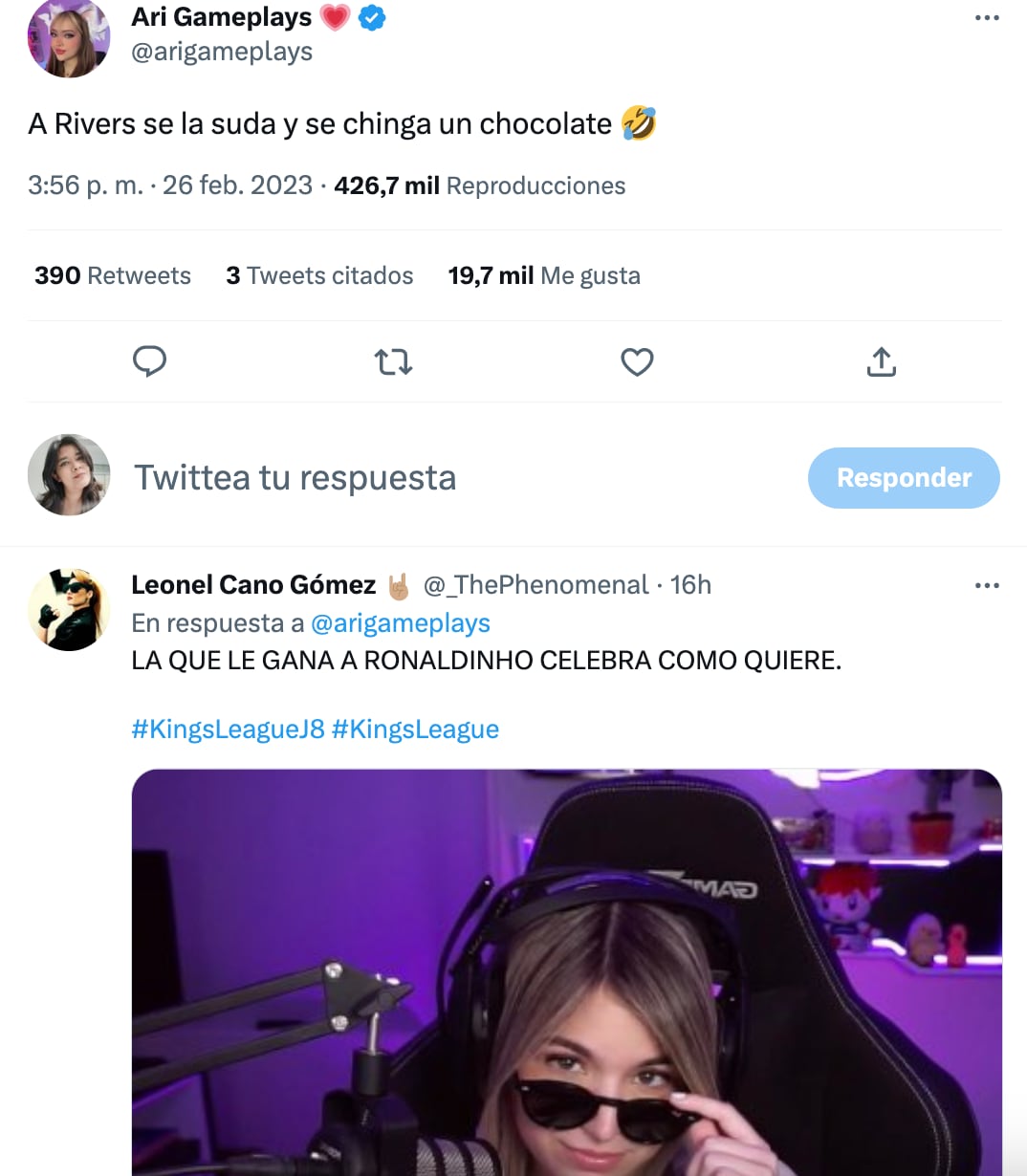Open Leonel Cano Gómez's profile

point(253,584)
